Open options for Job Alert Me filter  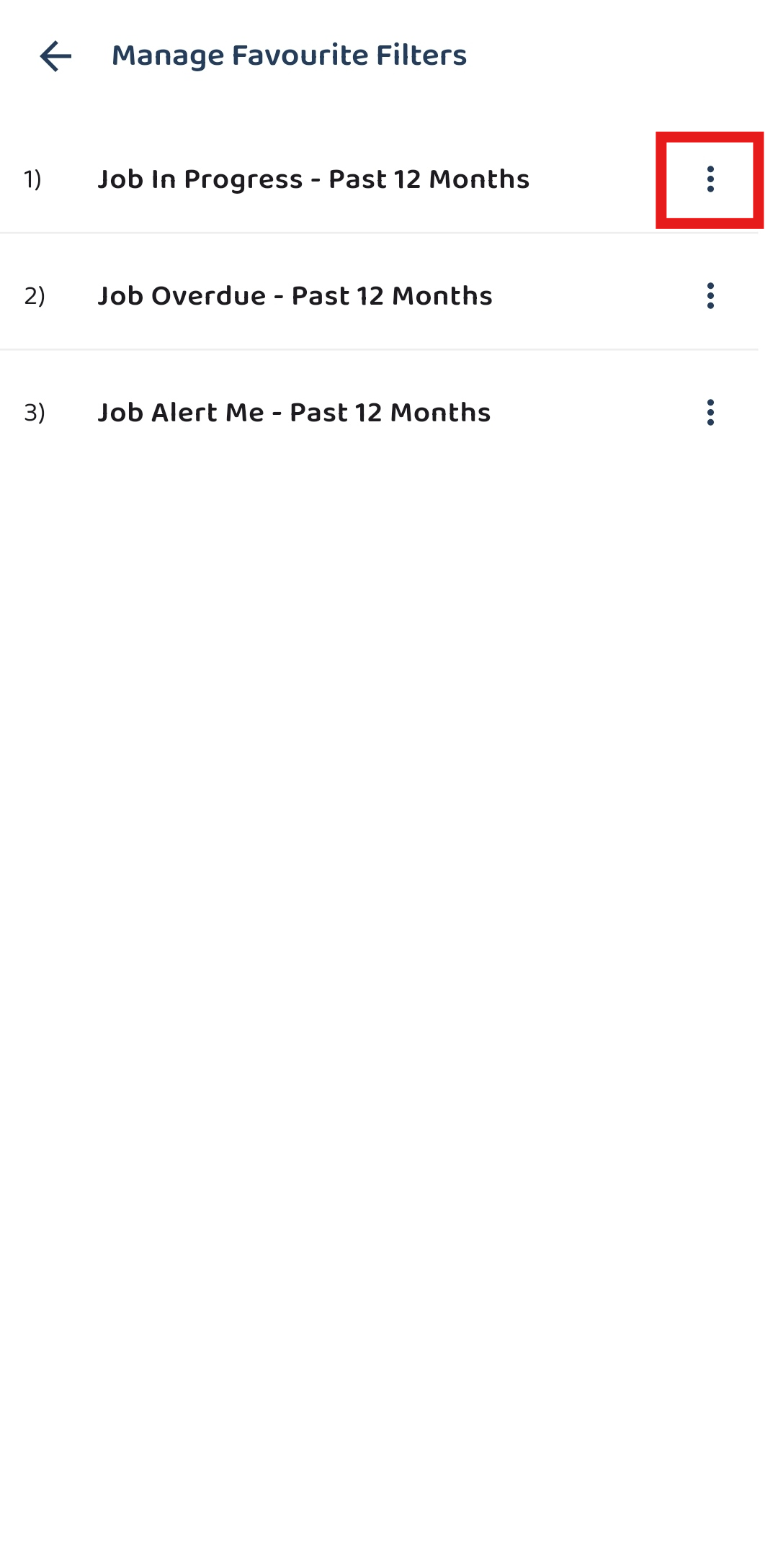point(710,413)
